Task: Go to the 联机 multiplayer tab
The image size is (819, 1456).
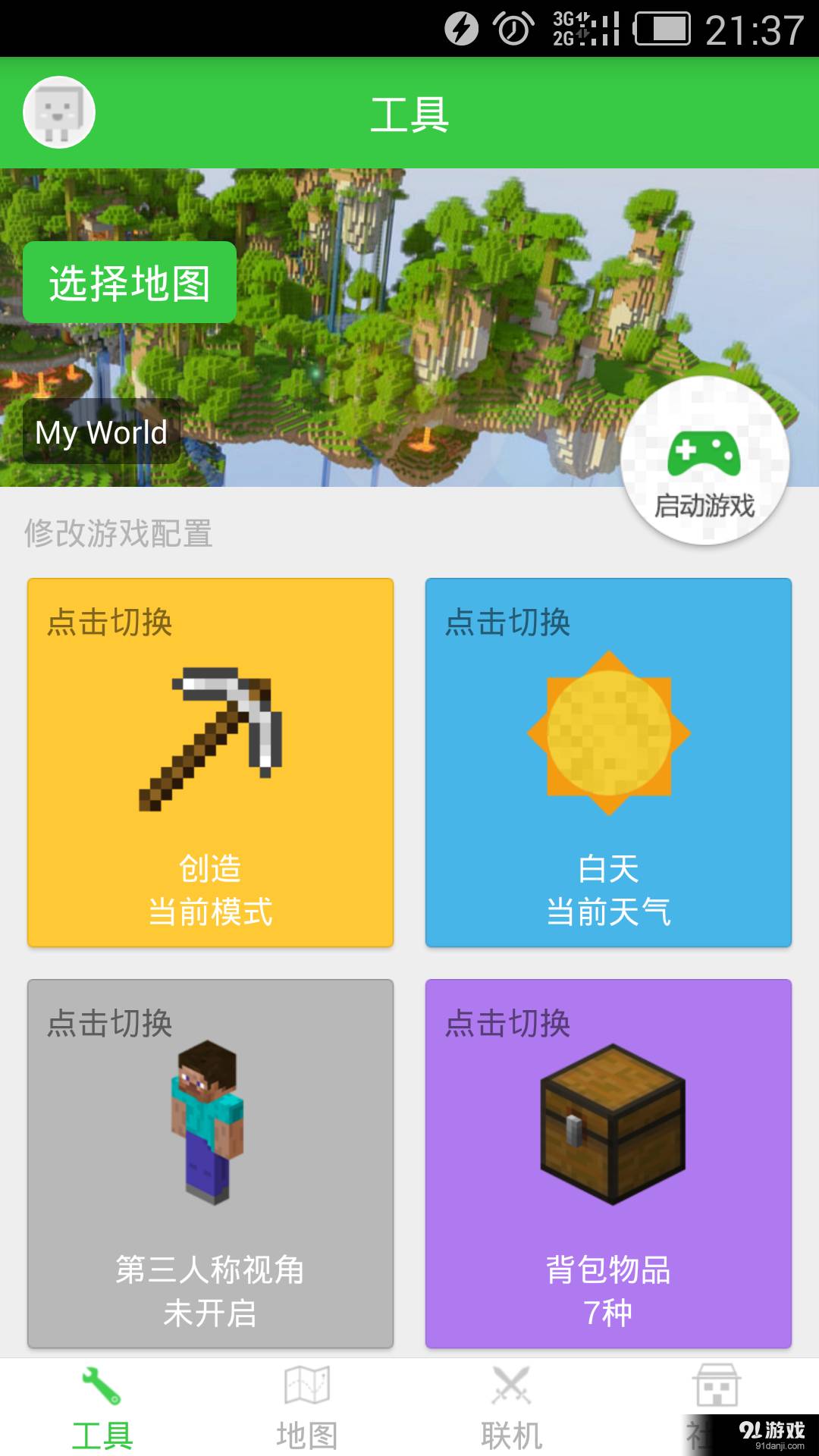Action: [512, 1407]
